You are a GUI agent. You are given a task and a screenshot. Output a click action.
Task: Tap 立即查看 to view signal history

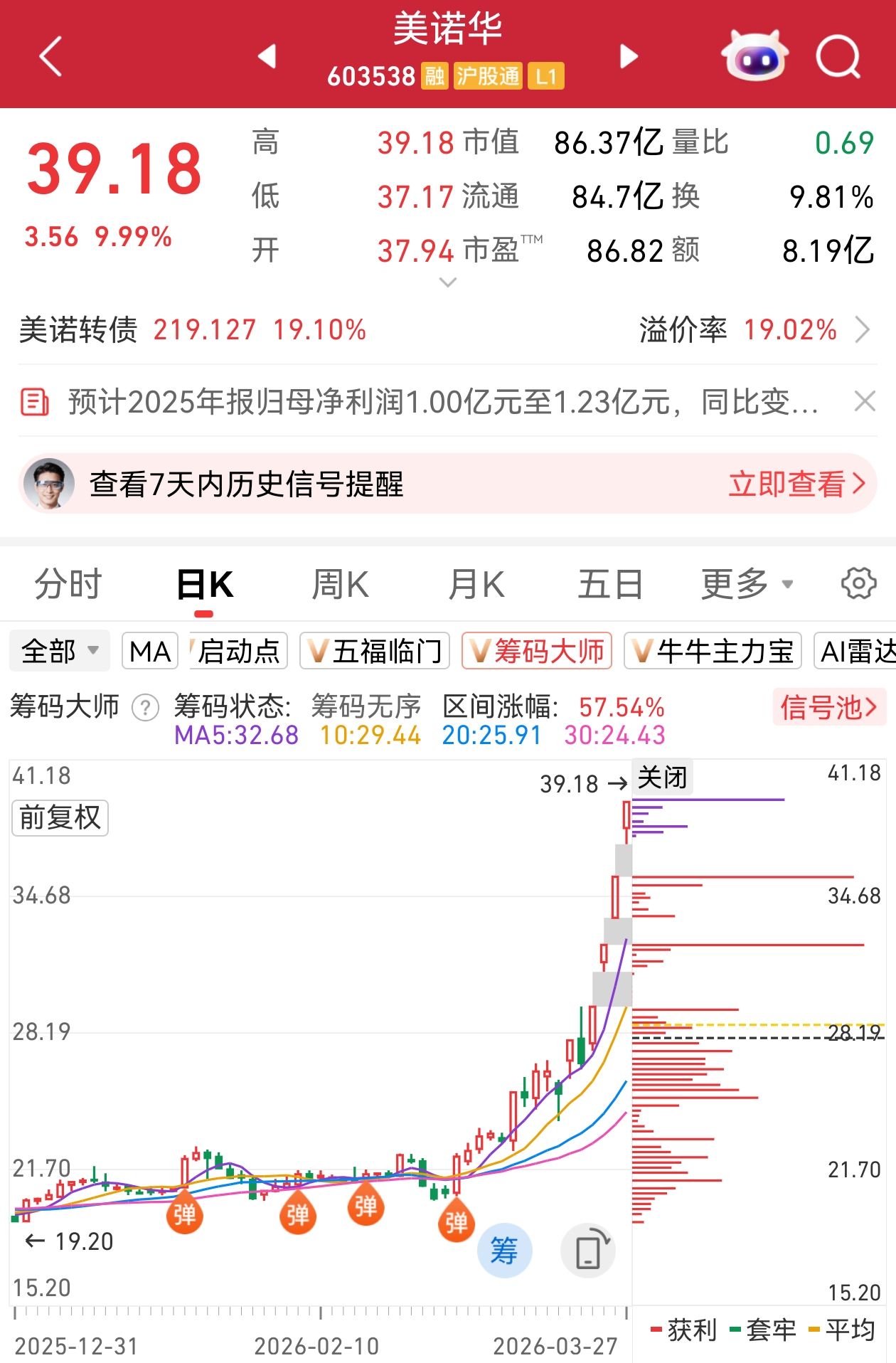coord(796,484)
